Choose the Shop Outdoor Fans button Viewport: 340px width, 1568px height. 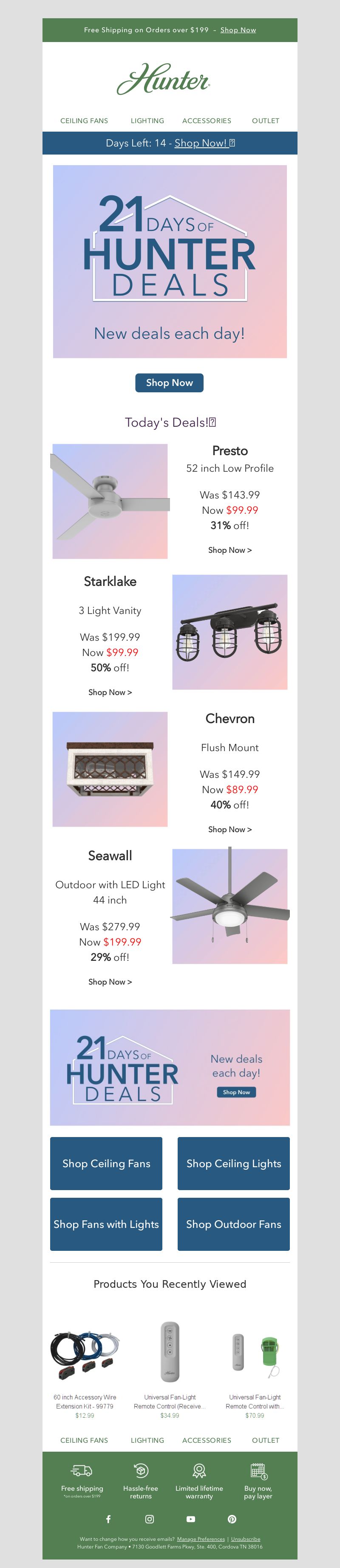(233, 1224)
